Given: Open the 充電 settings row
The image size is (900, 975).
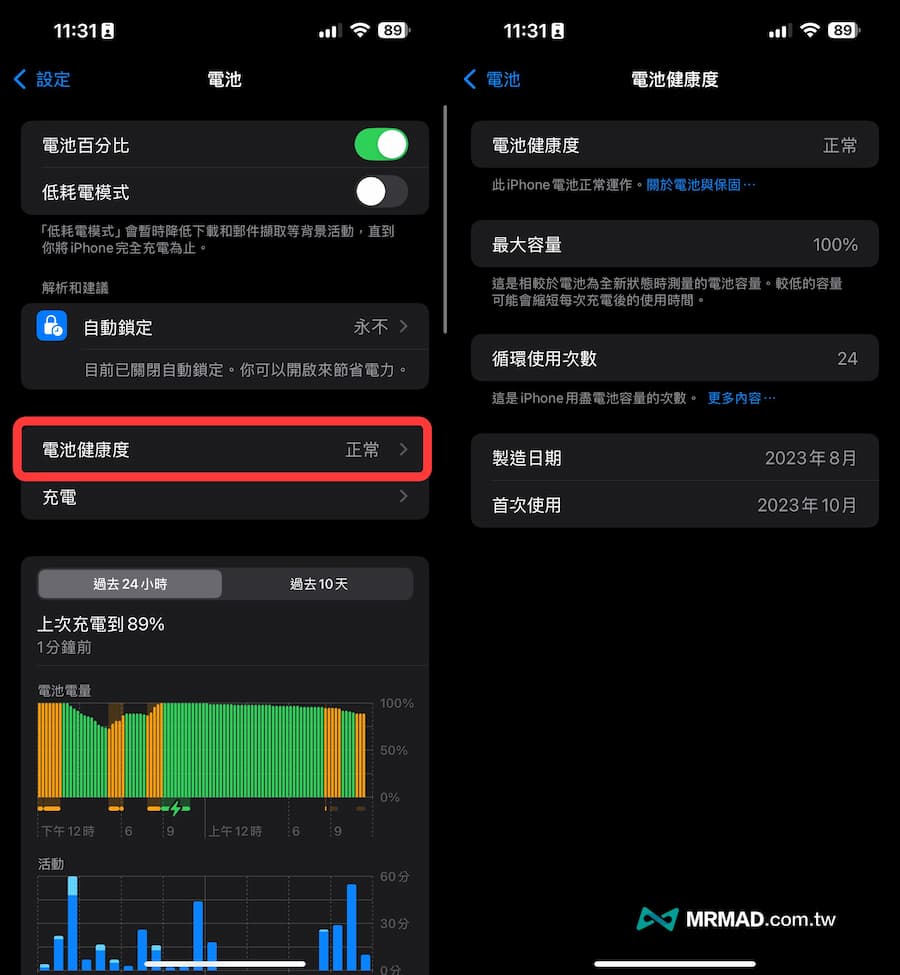Looking at the screenshot, I should [224, 497].
